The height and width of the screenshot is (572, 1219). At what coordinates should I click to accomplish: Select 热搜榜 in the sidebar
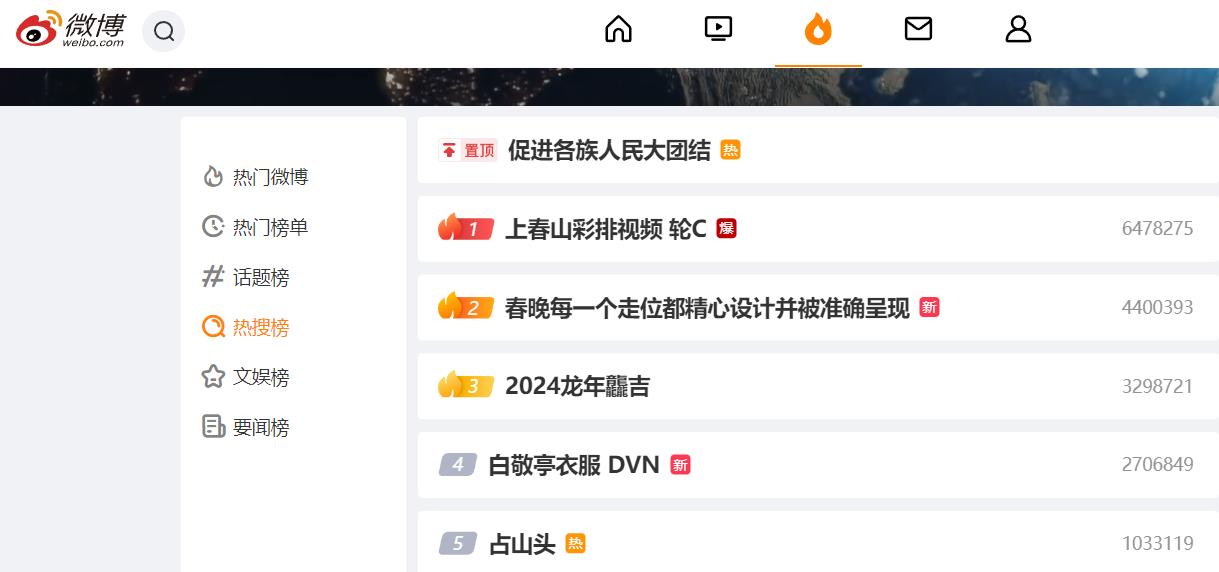coord(261,327)
